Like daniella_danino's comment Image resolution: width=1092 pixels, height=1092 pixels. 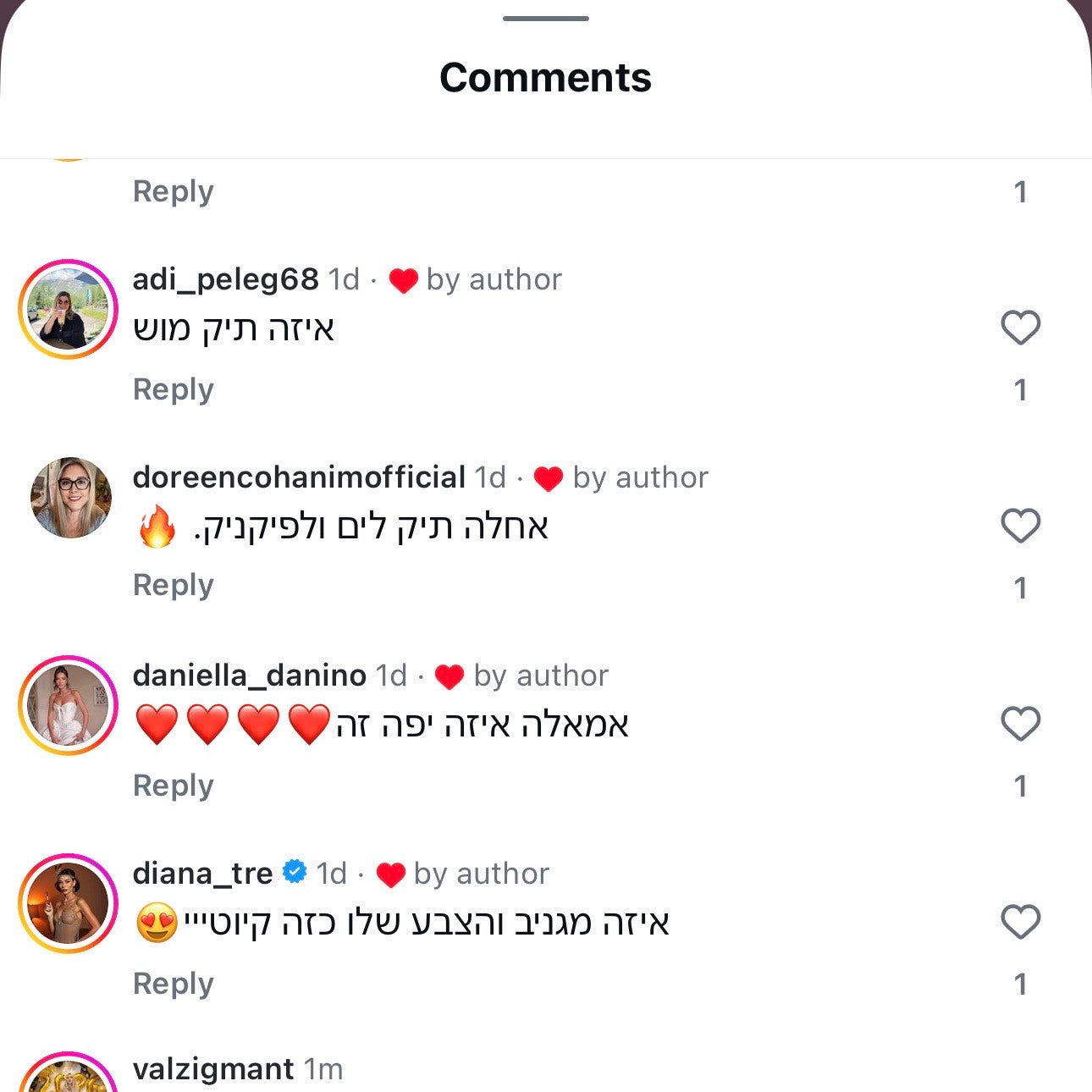[x=1020, y=724]
